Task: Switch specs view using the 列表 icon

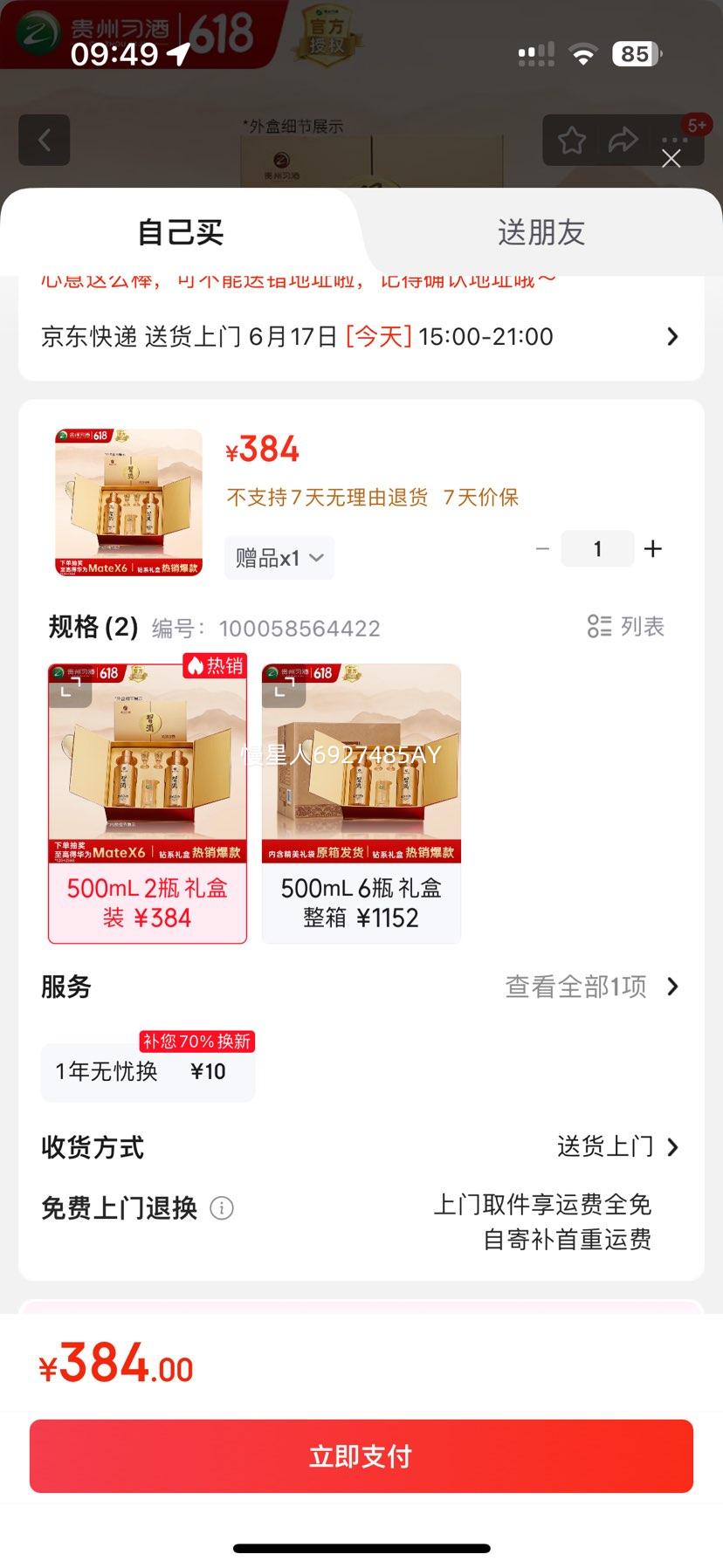Action: 625,626
